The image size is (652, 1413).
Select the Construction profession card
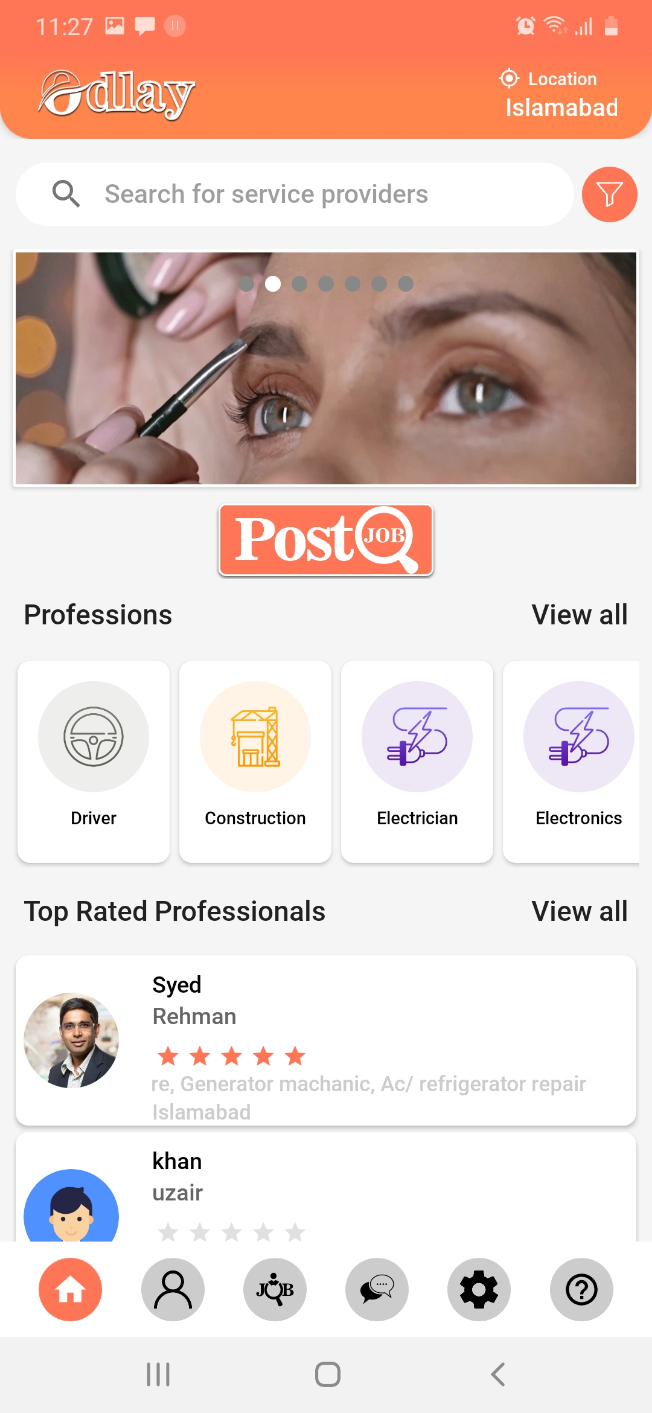point(255,761)
